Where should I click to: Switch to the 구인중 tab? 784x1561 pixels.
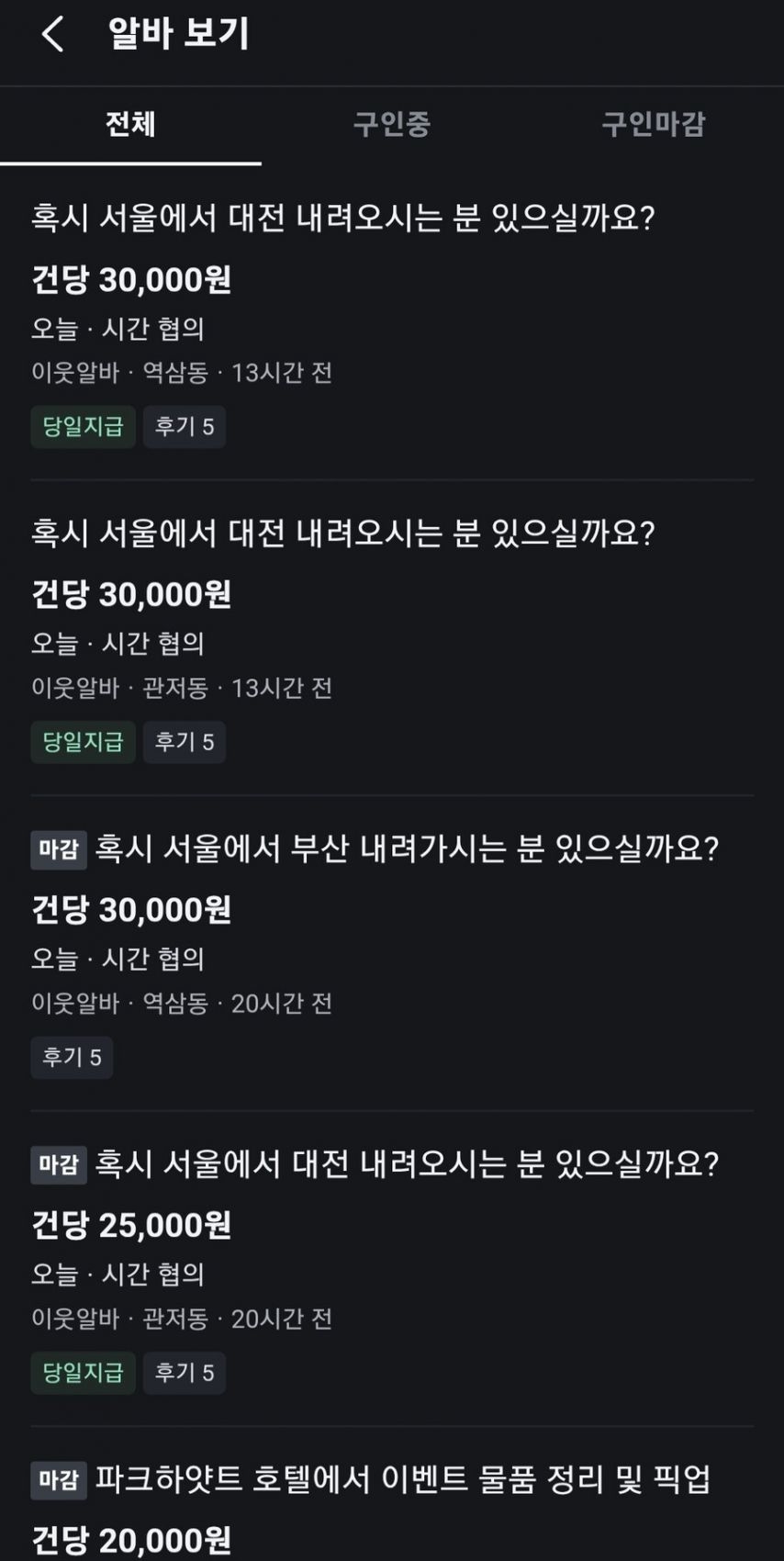392,125
